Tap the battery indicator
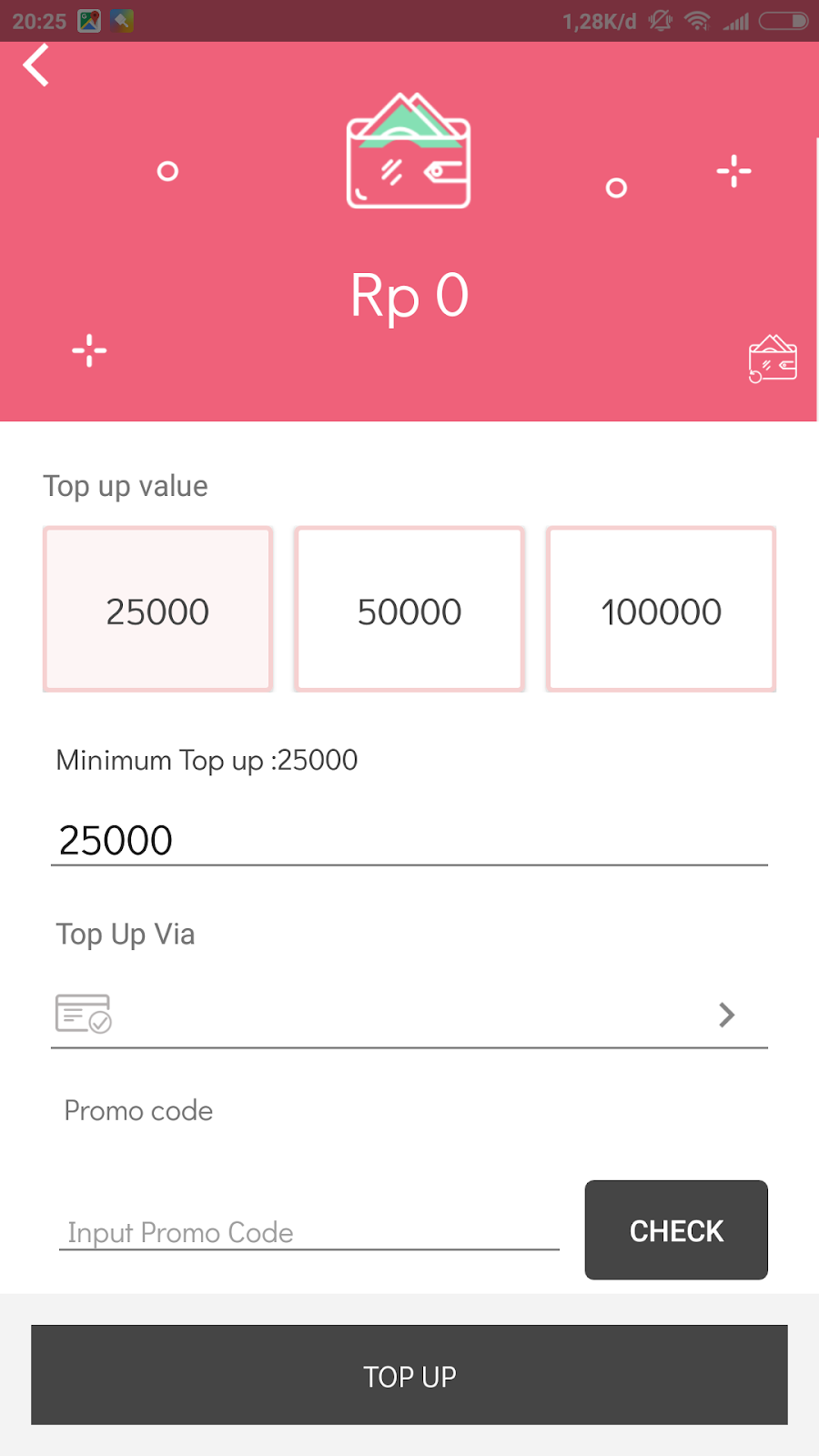819x1456 pixels. [784, 20]
